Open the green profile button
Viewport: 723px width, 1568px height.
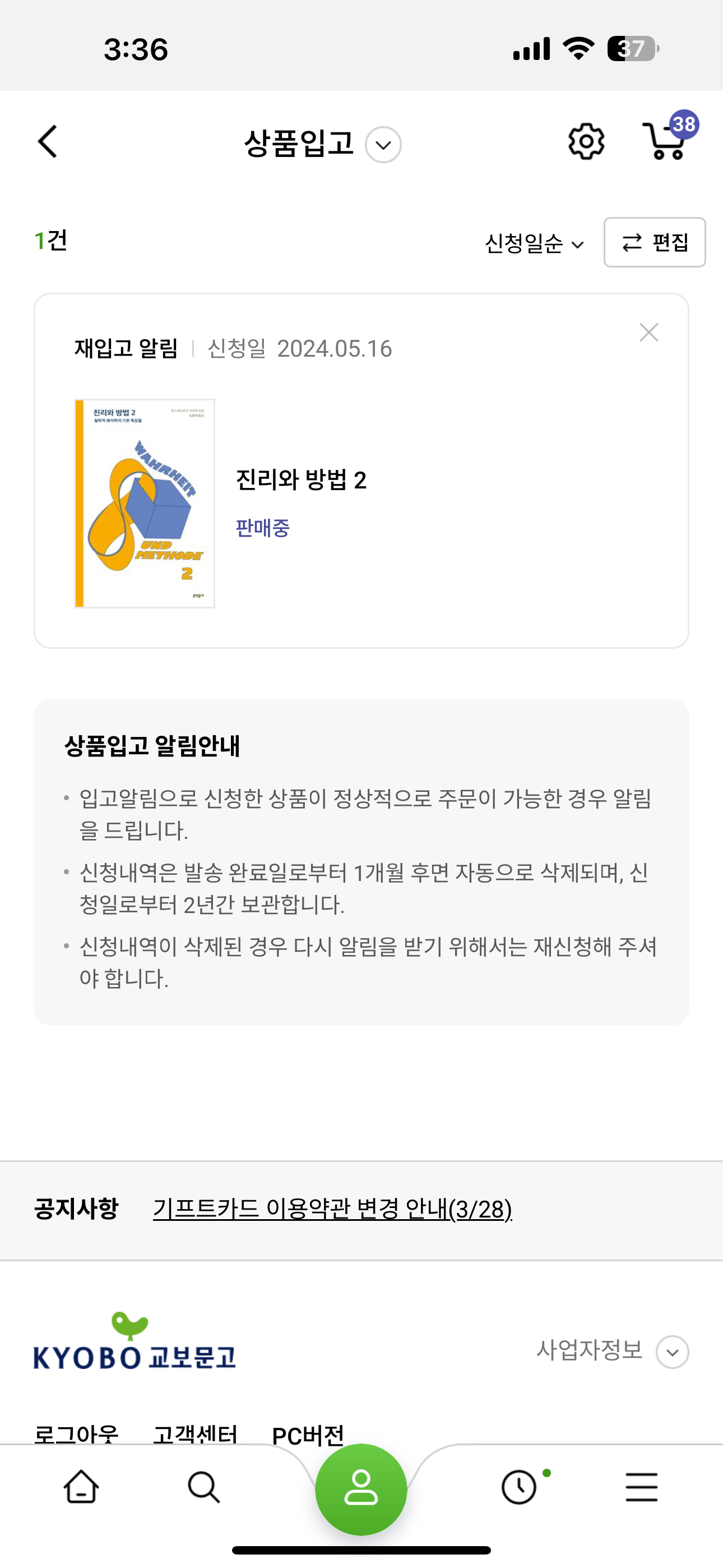(361, 1489)
